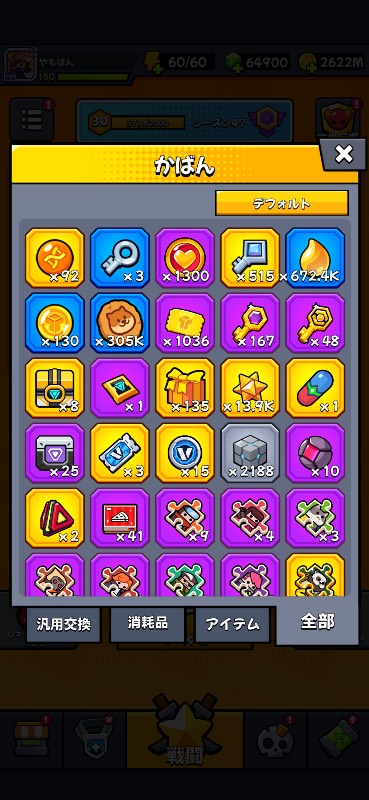Image resolution: width=369 pixels, height=800 pixels.
Task: Open the heart coin item x1300
Action: [185, 258]
